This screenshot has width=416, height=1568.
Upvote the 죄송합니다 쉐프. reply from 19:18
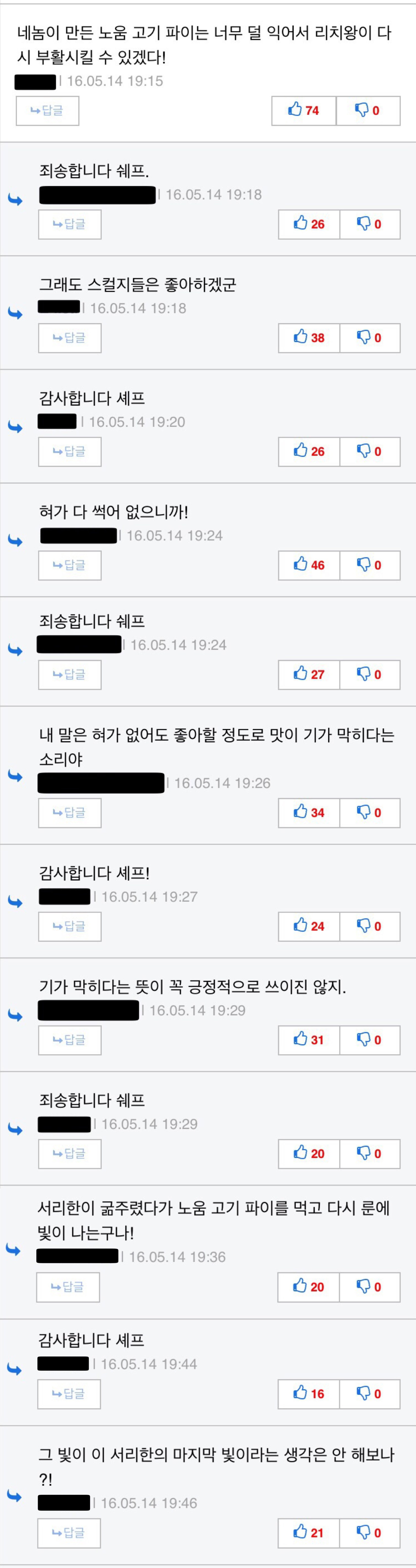[309, 224]
